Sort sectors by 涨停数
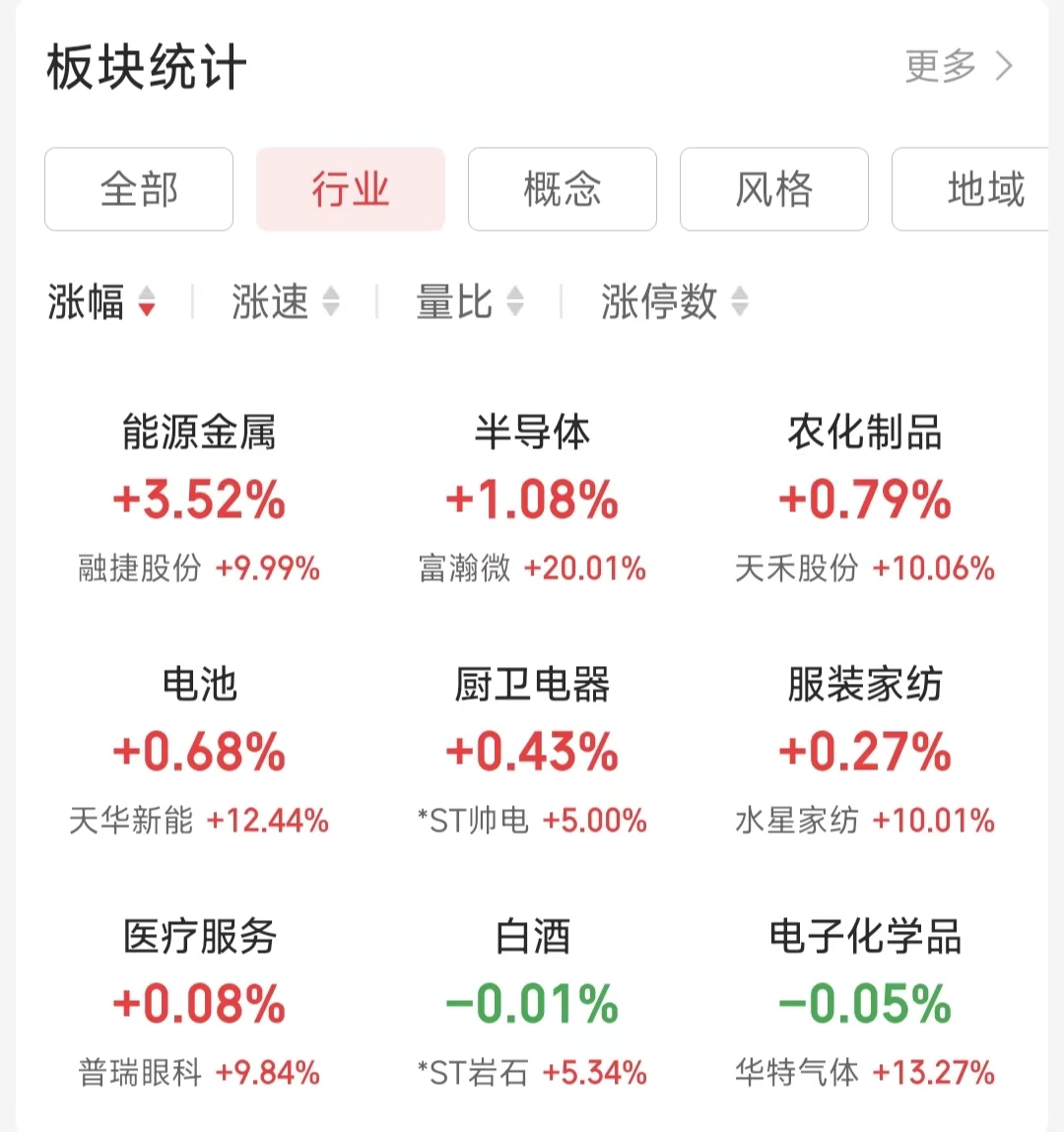The height and width of the screenshot is (1132, 1064). 674,301
